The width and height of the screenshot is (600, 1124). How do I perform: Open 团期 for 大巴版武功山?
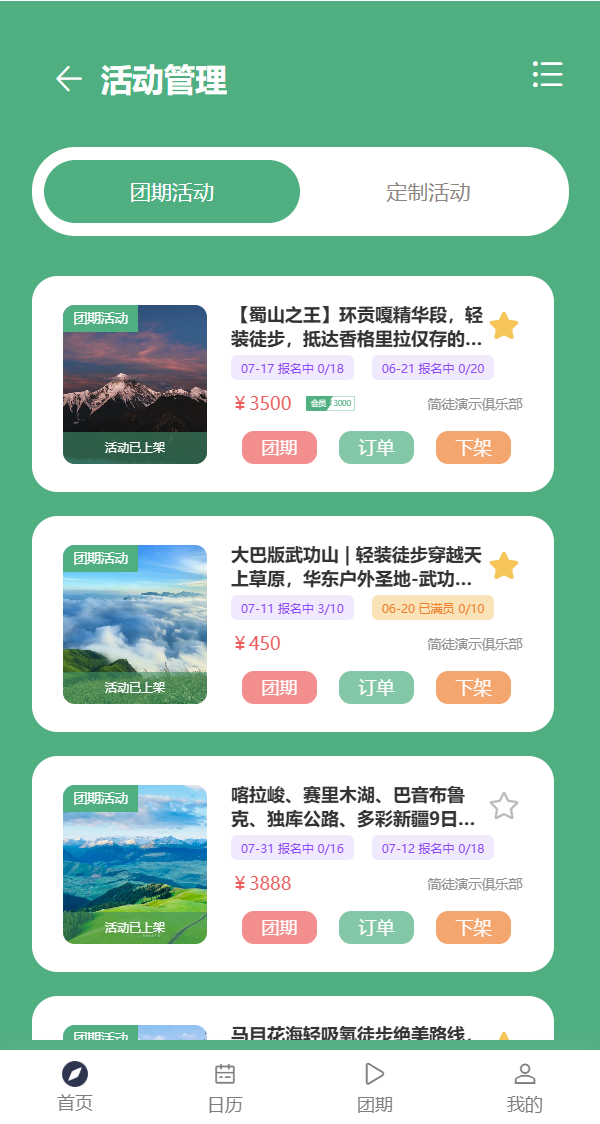click(279, 688)
